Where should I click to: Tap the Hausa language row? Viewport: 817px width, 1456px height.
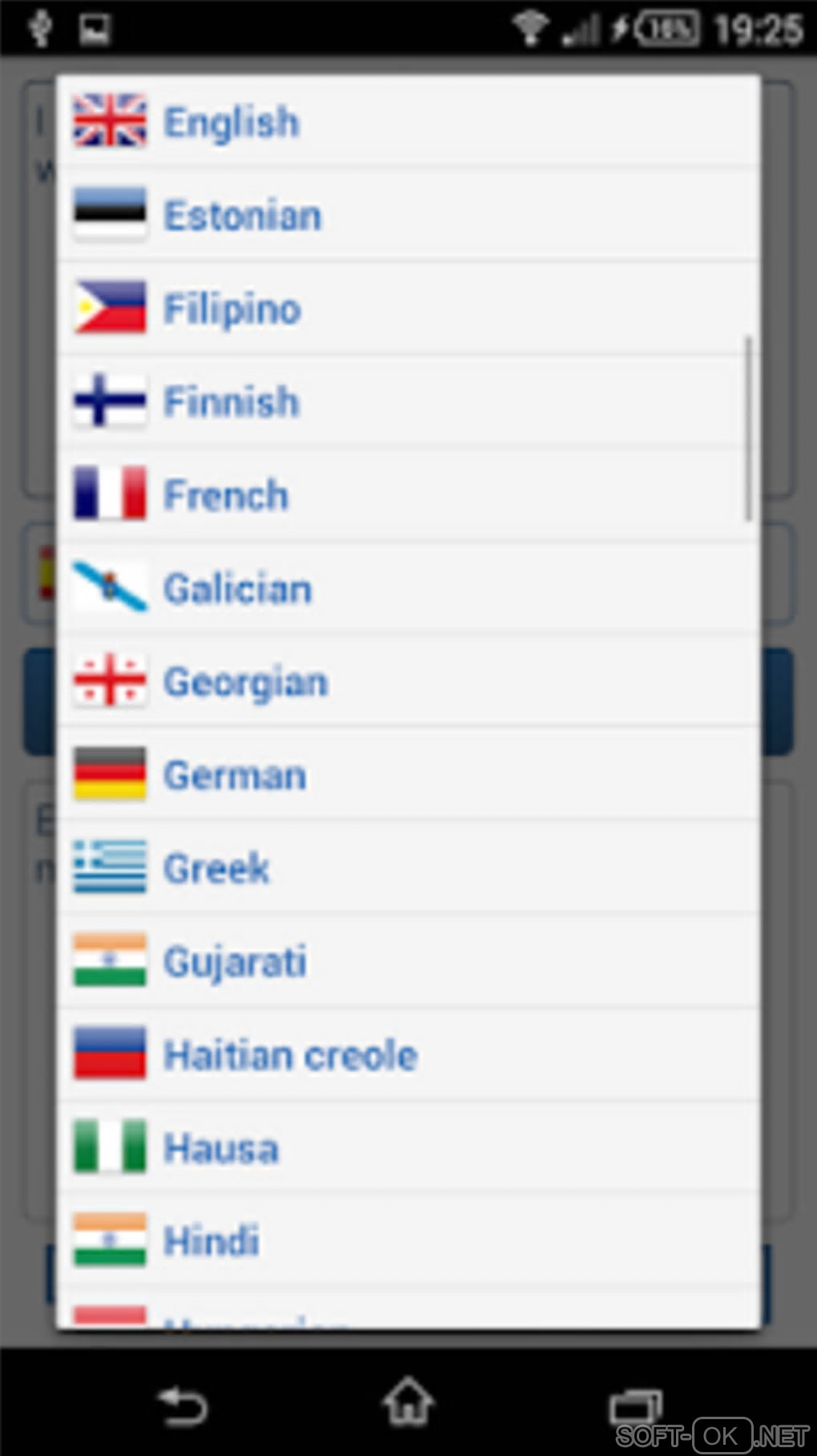click(220, 1147)
